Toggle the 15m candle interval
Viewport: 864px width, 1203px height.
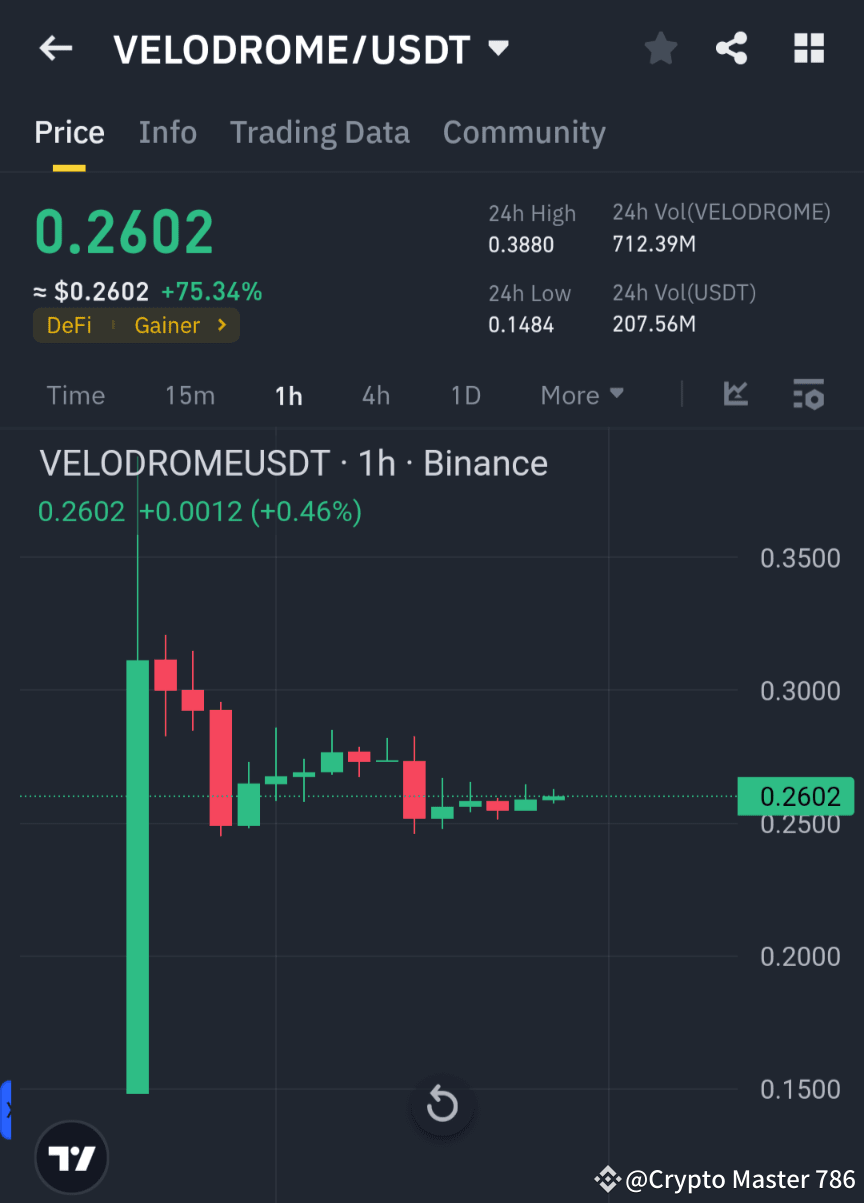point(190,395)
